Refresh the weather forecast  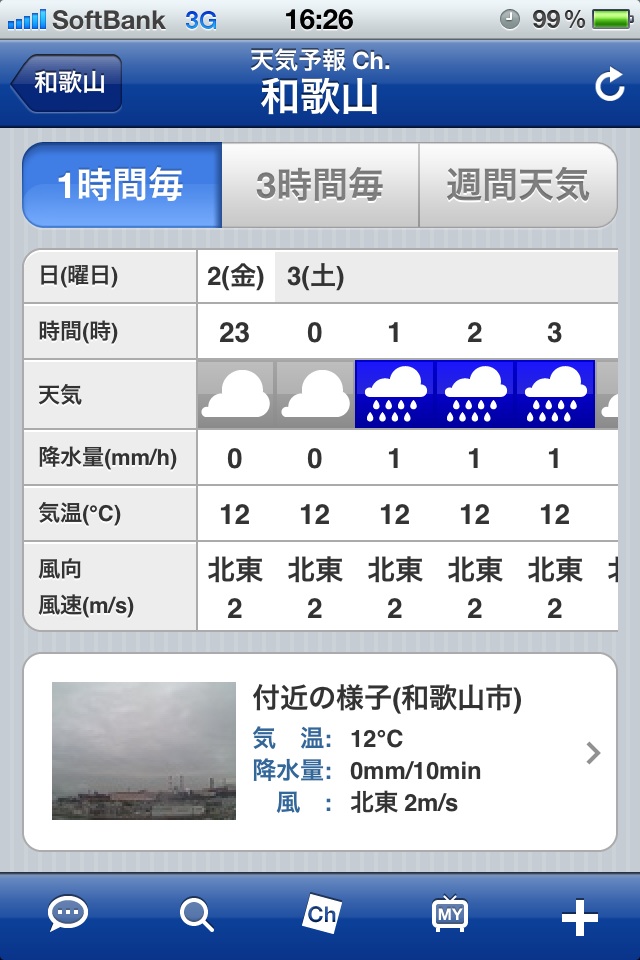point(609,86)
